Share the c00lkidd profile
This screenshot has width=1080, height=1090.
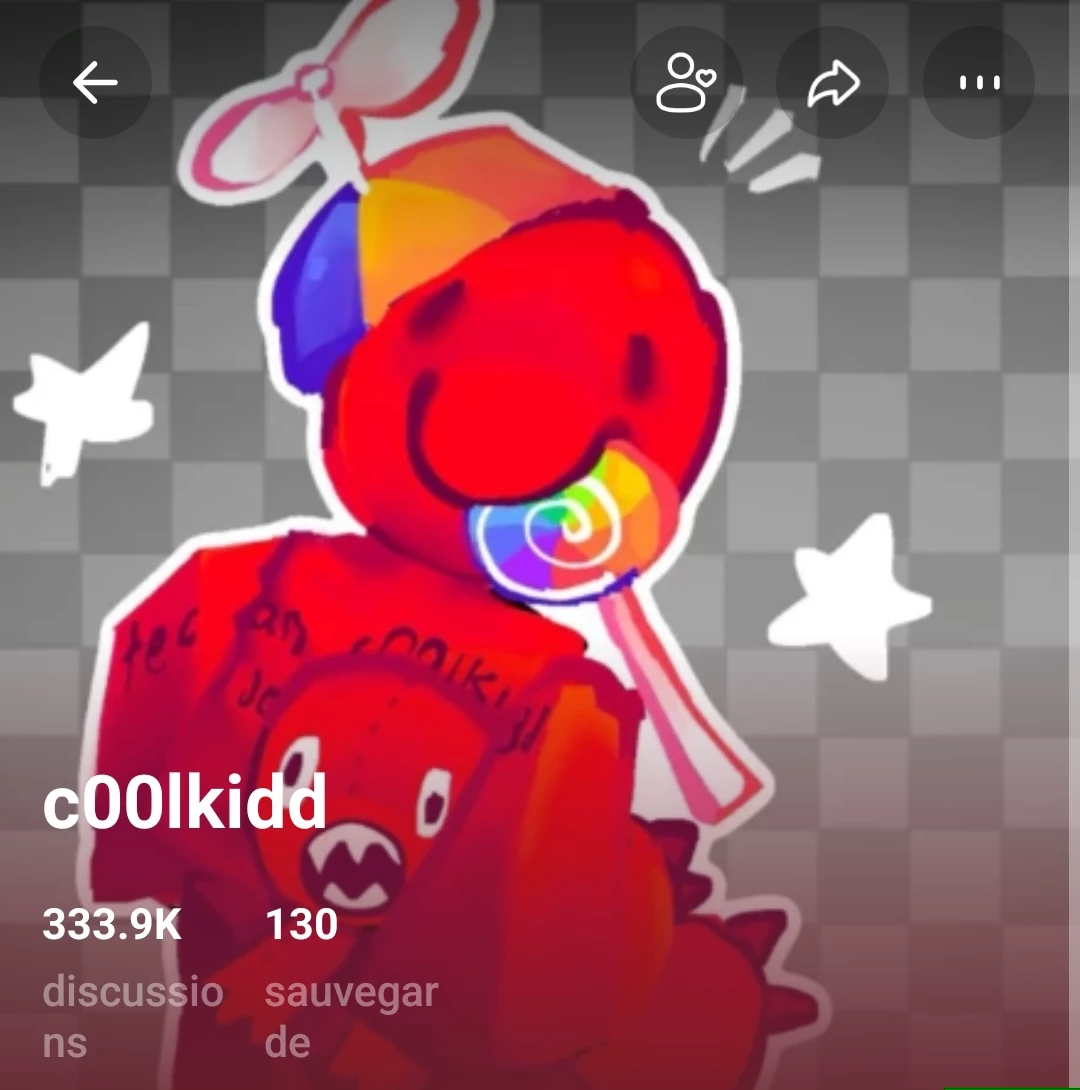tap(833, 83)
